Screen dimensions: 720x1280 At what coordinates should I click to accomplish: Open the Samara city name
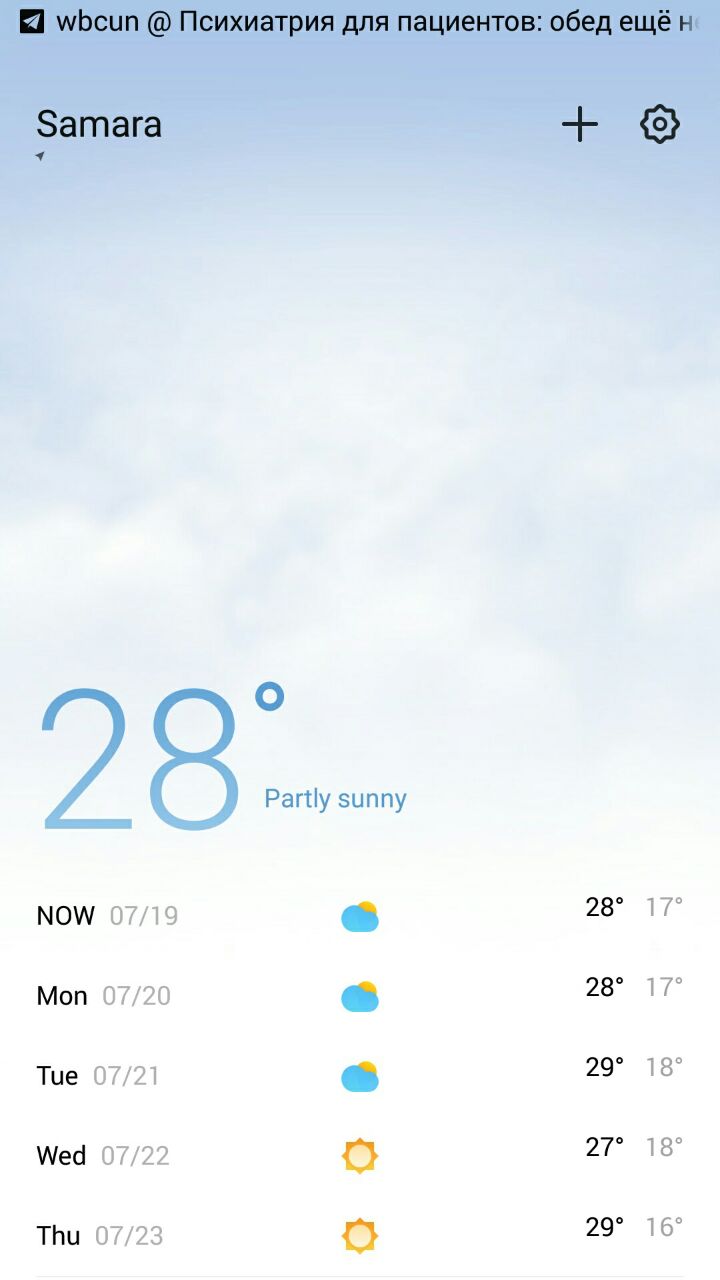(99, 124)
